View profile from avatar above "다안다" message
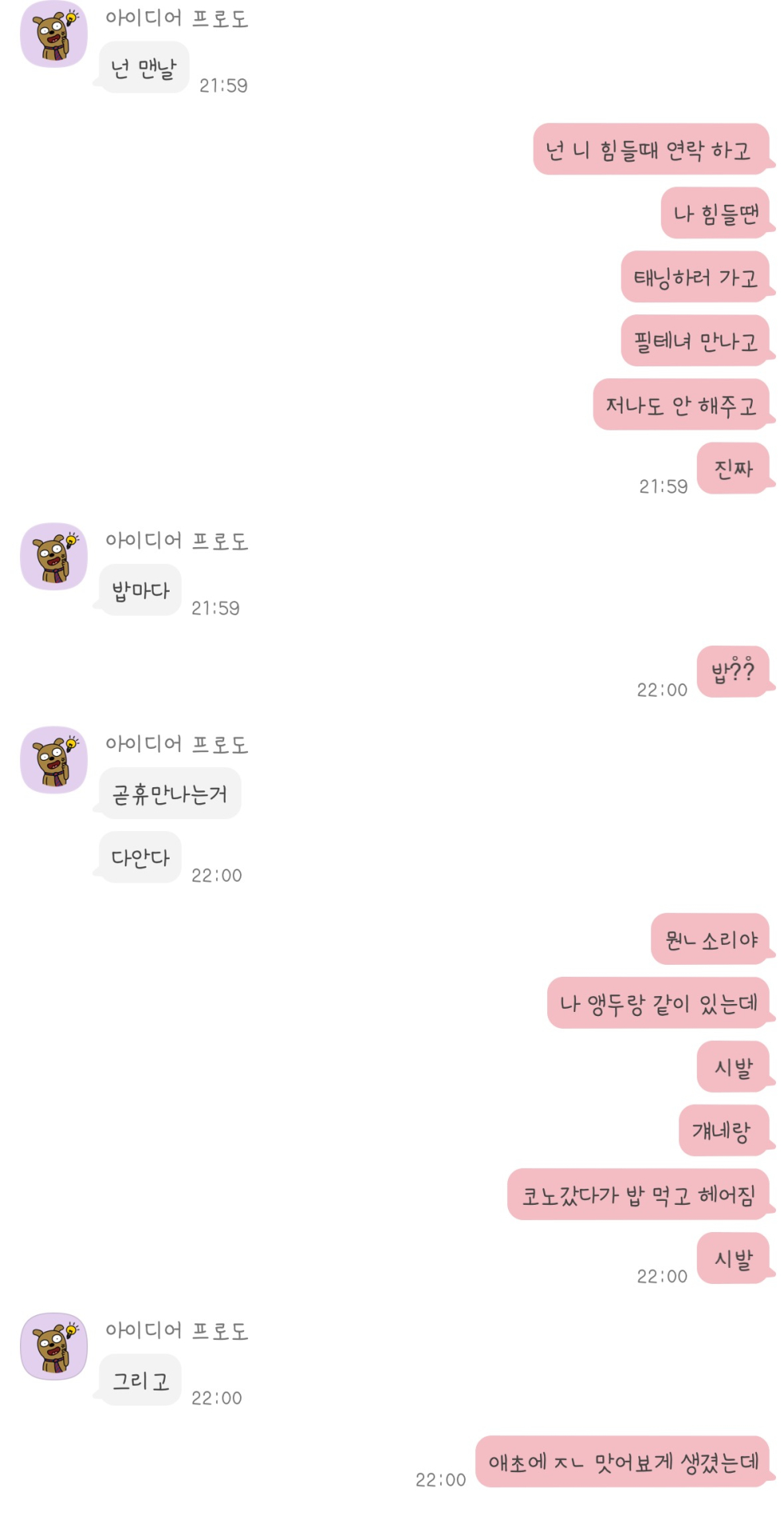Image resolution: width=784 pixels, height=1516 pixels. 54,759
